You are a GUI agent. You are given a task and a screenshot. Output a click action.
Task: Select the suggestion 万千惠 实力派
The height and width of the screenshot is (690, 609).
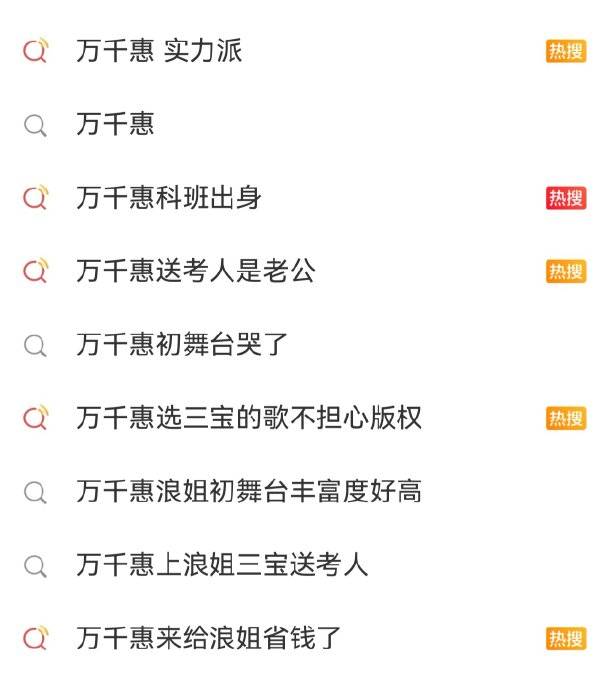160,51
